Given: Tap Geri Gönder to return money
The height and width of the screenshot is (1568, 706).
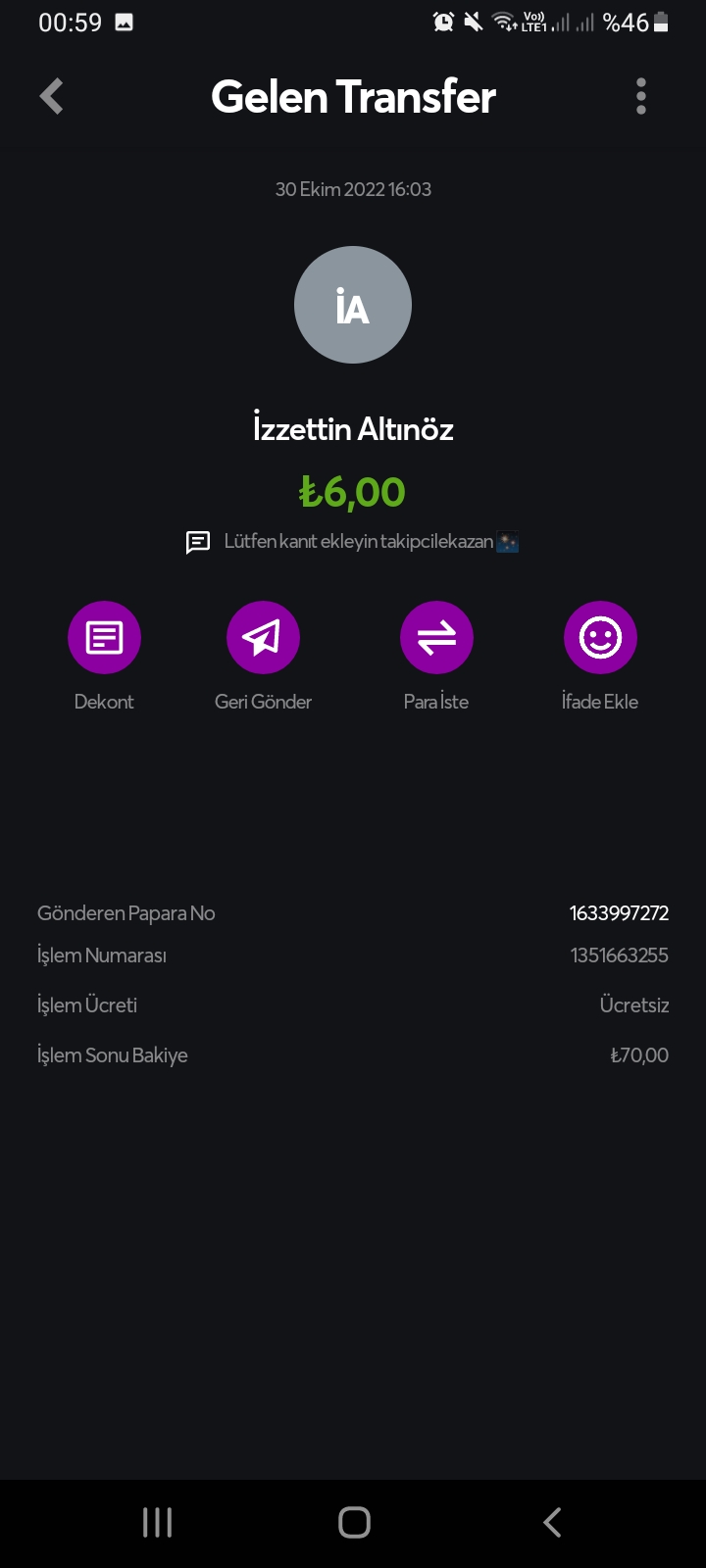Looking at the screenshot, I should 263,638.
